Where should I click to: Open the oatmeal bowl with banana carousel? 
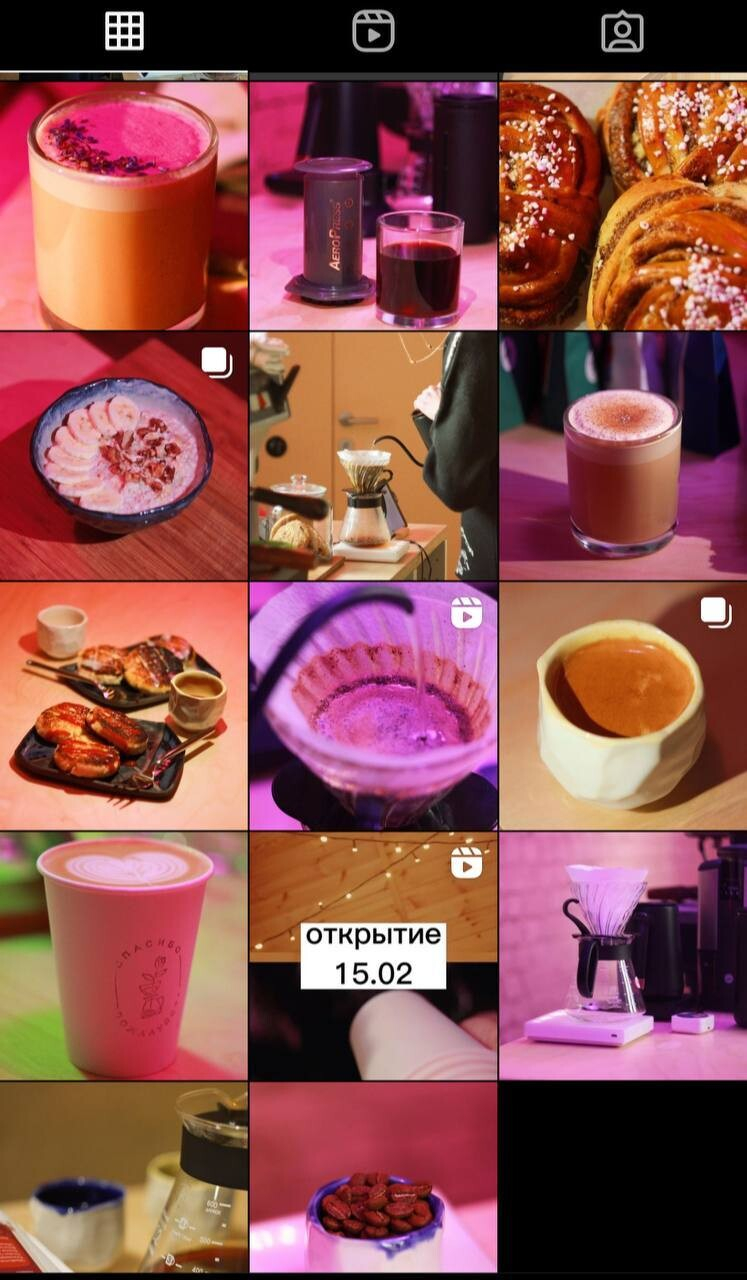123,456
